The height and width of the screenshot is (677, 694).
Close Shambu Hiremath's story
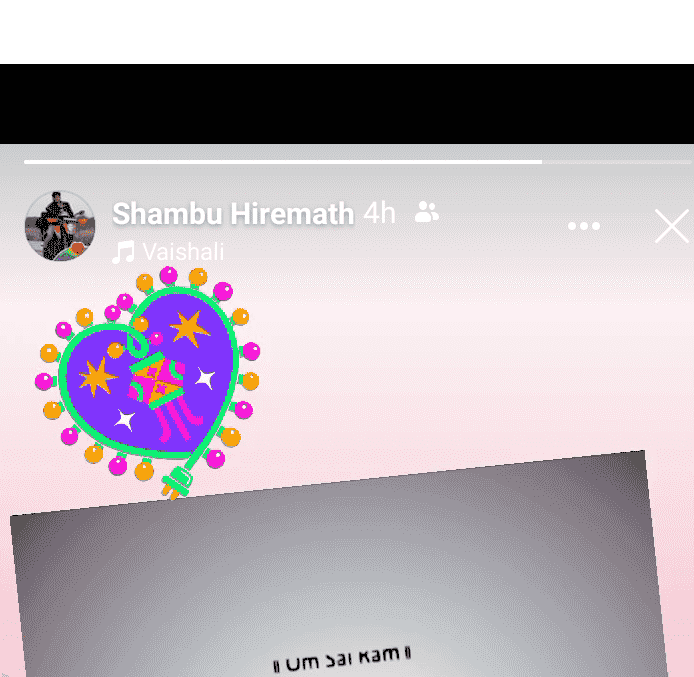coord(671,227)
